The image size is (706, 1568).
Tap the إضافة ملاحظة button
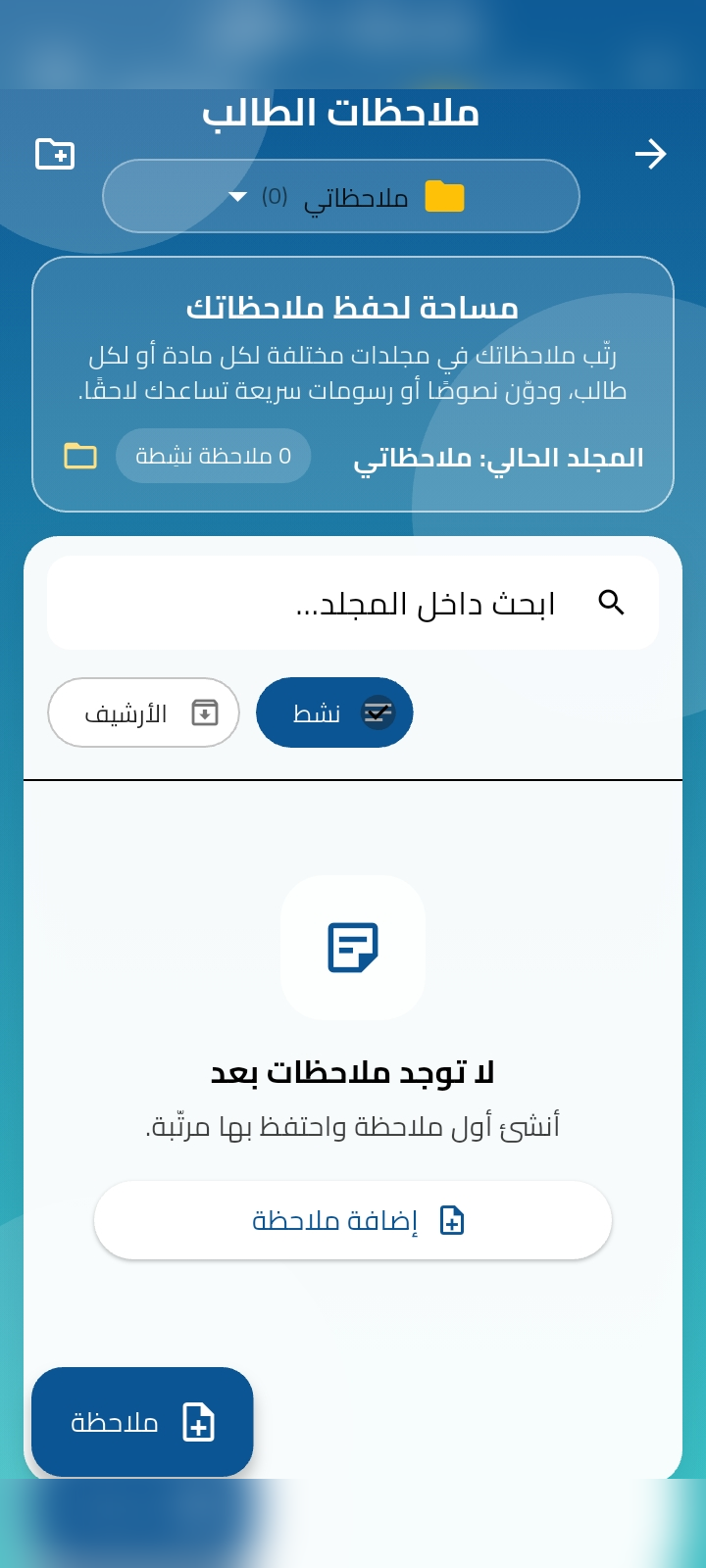(353, 1220)
